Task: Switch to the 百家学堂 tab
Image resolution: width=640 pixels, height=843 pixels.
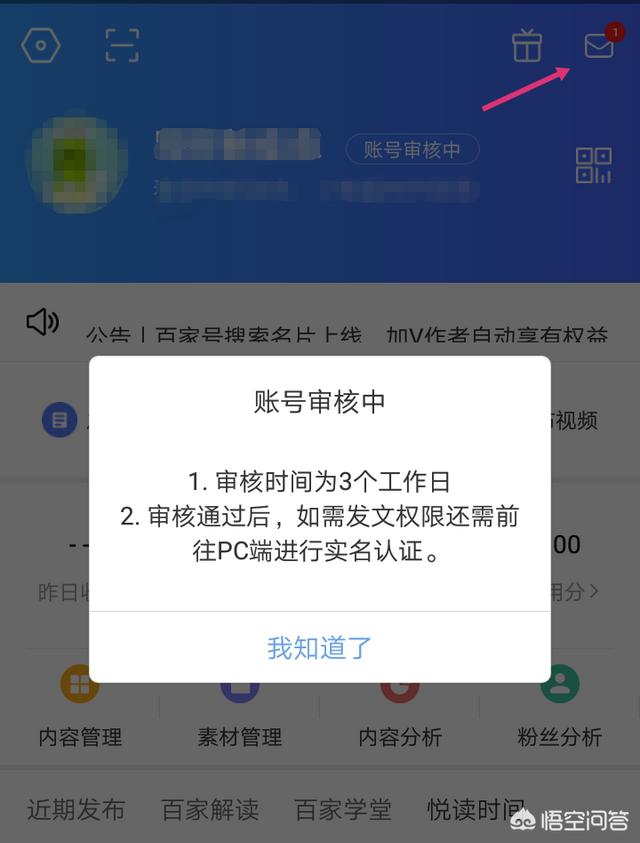Action: click(x=343, y=809)
